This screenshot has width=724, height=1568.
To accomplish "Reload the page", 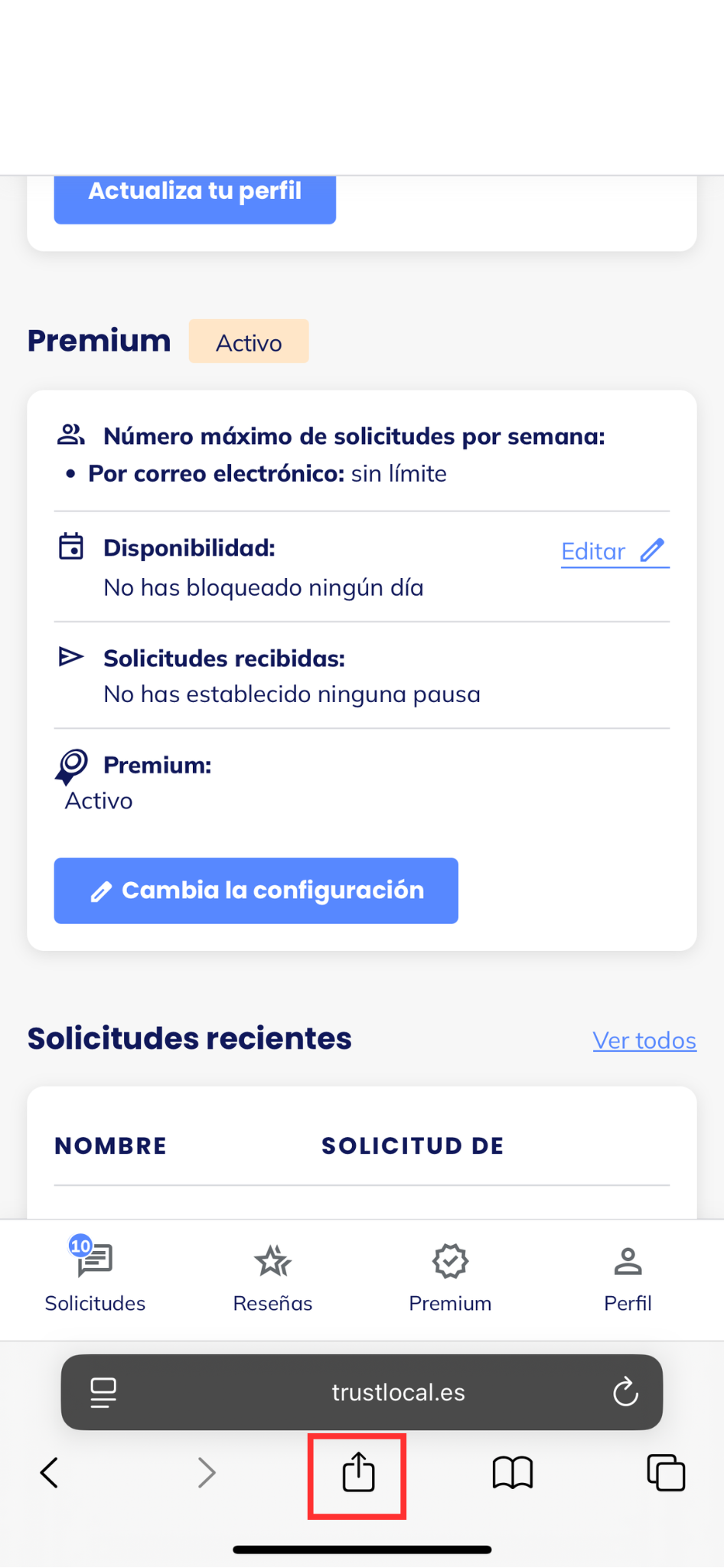I will [625, 1392].
